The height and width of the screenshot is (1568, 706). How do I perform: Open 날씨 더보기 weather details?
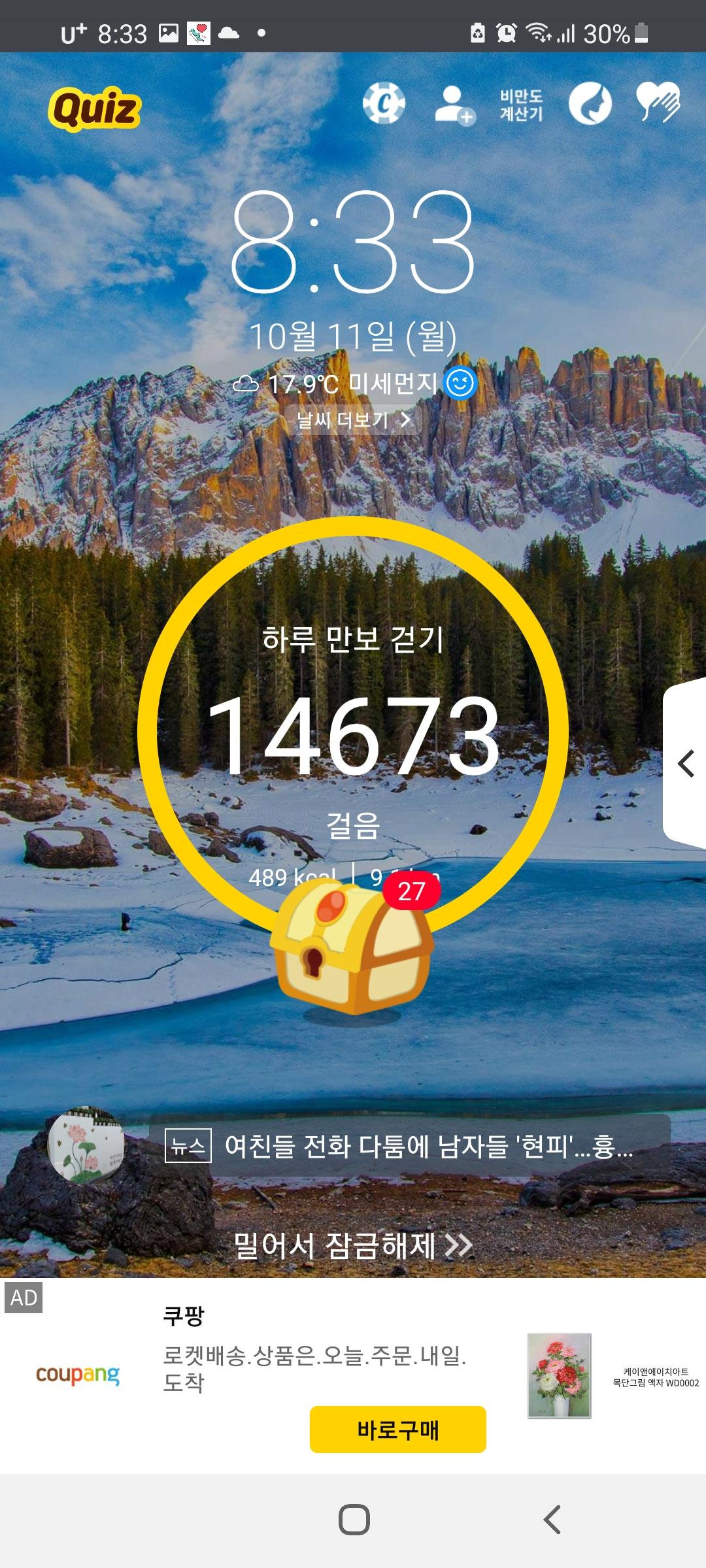[353, 419]
